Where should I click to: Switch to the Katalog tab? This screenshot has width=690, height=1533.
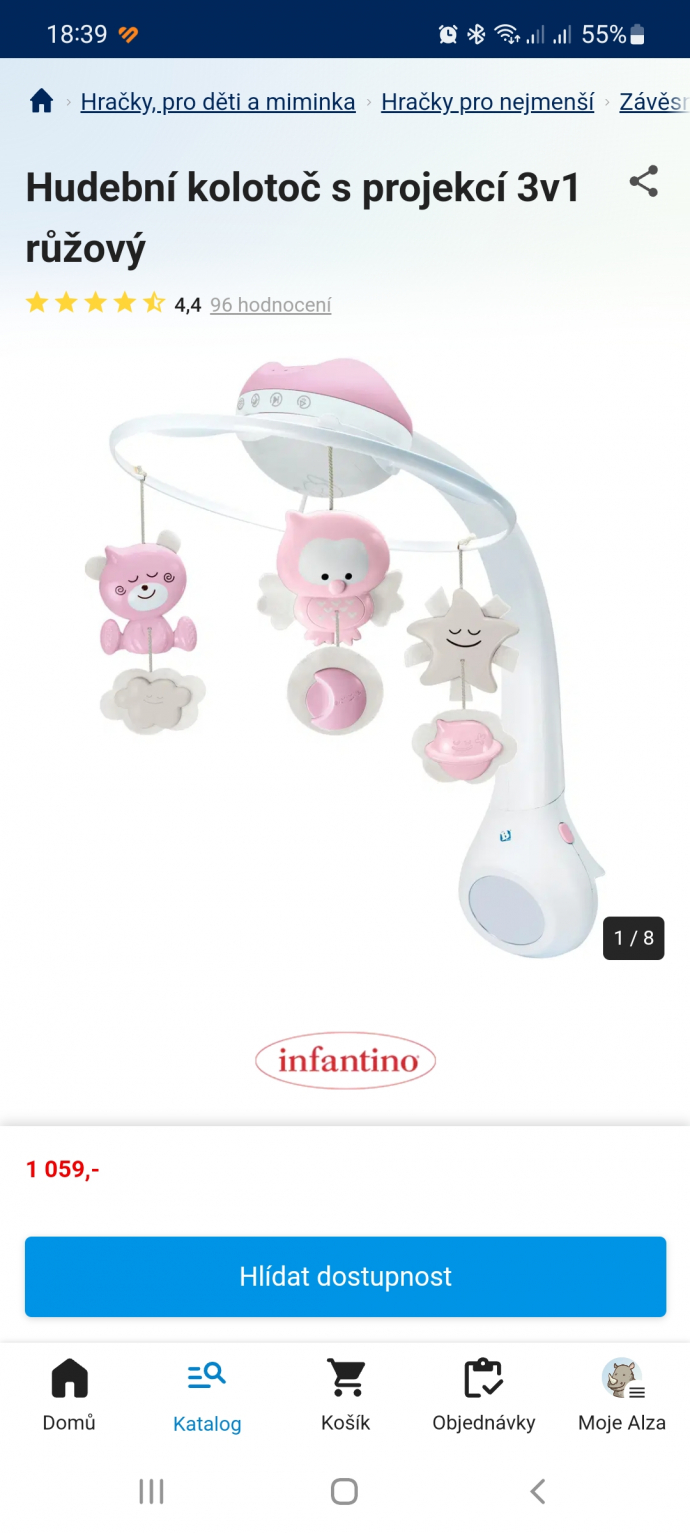[x=207, y=1394]
